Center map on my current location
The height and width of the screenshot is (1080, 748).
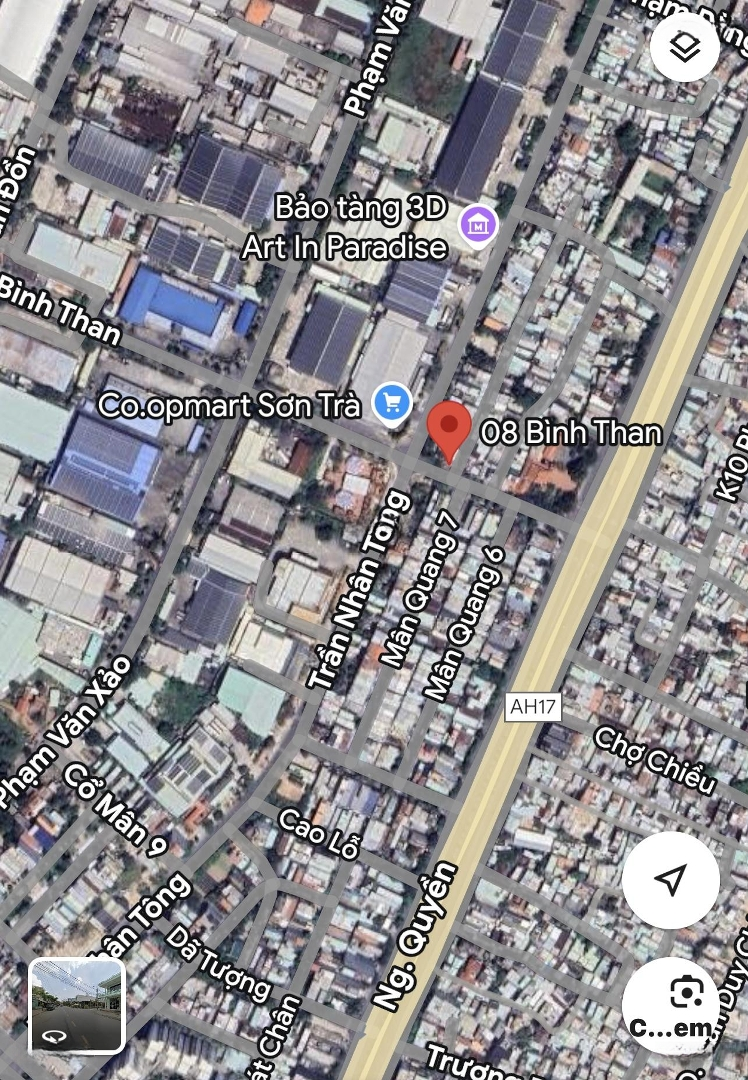click(670, 880)
